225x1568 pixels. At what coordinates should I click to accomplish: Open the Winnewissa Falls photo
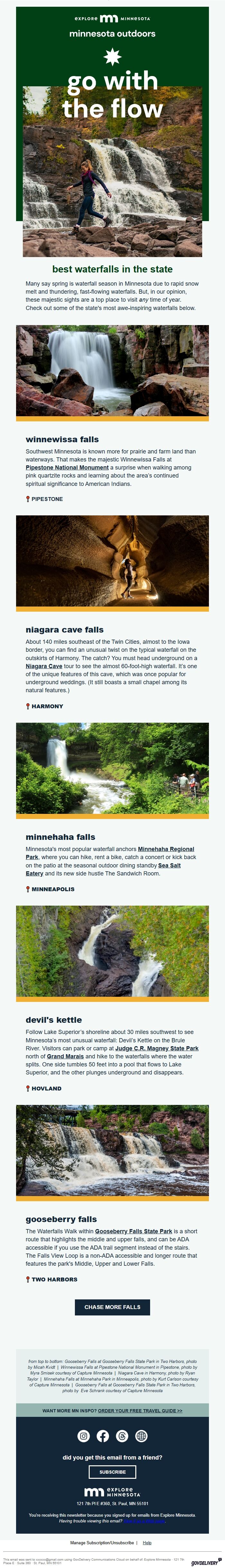click(112, 370)
